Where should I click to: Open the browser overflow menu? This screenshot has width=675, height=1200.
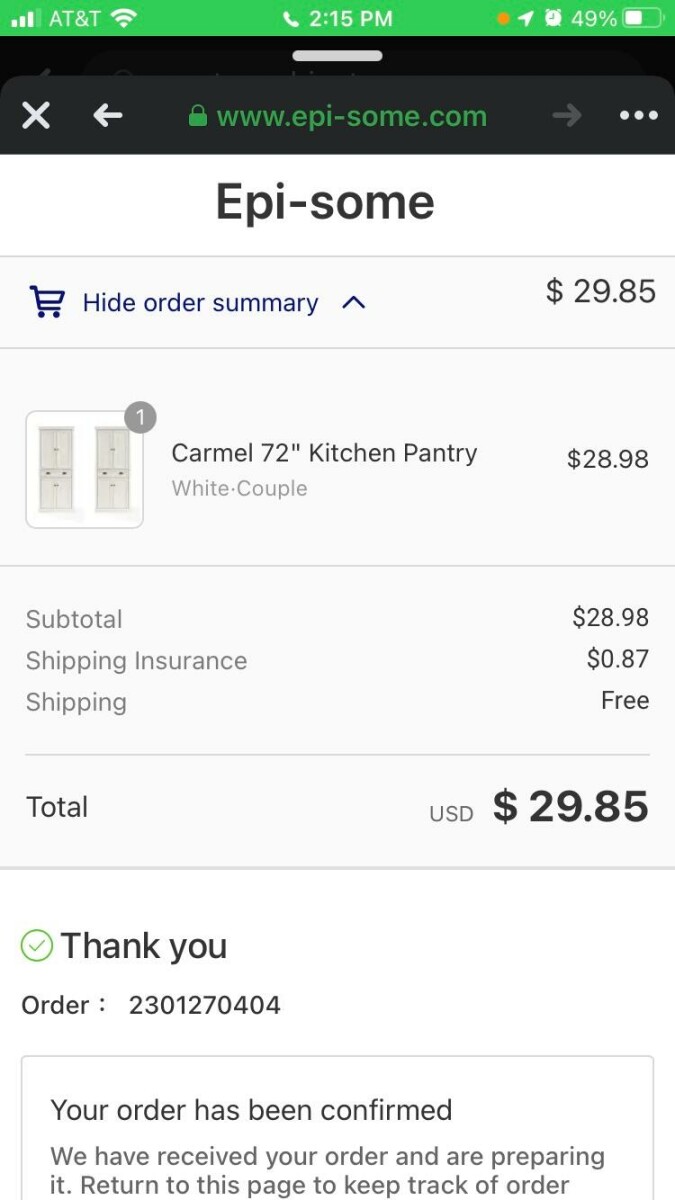pos(638,116)
